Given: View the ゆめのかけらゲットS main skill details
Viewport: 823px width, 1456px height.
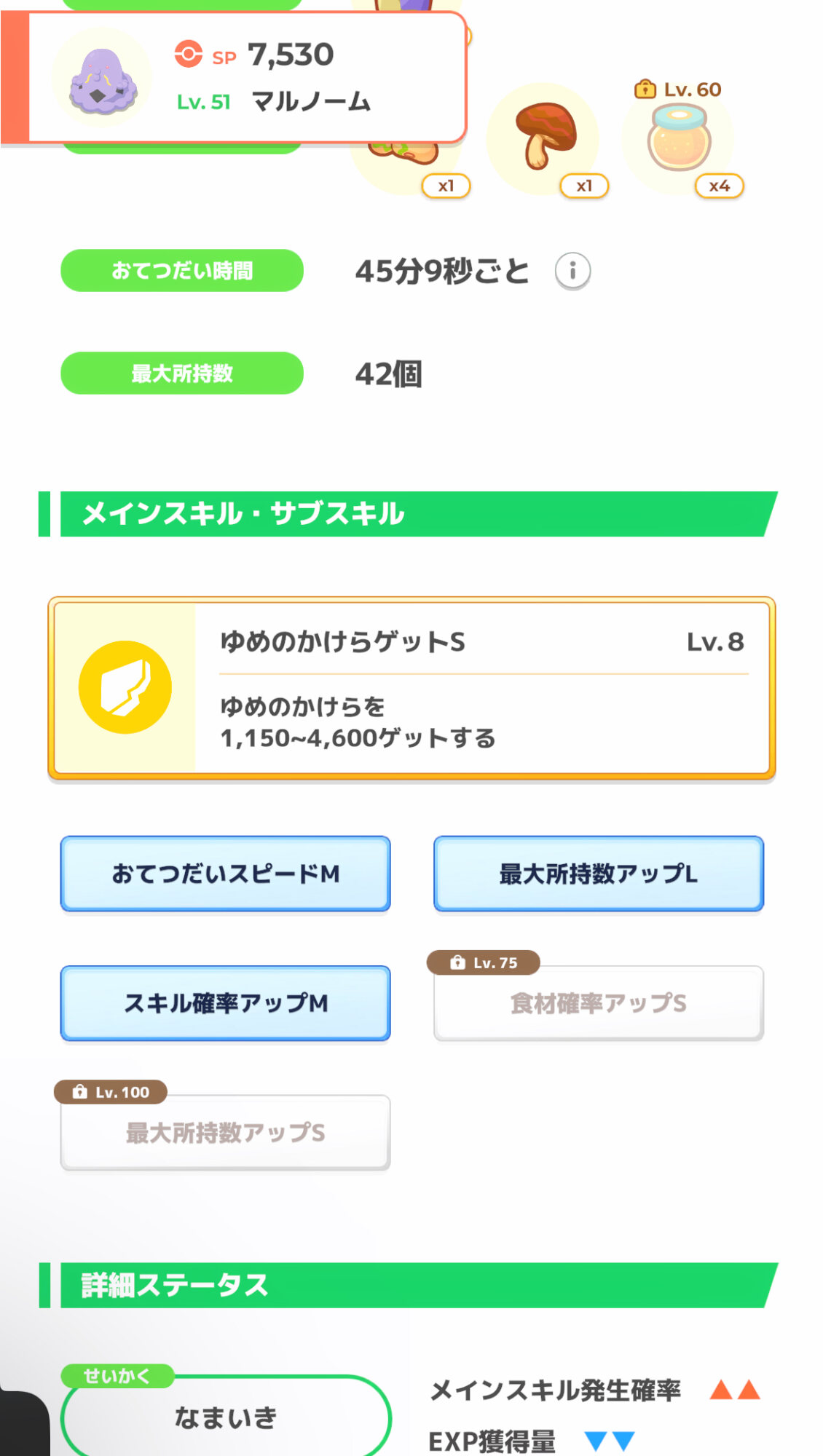Looking at the screenshot, I should [411, 688].
